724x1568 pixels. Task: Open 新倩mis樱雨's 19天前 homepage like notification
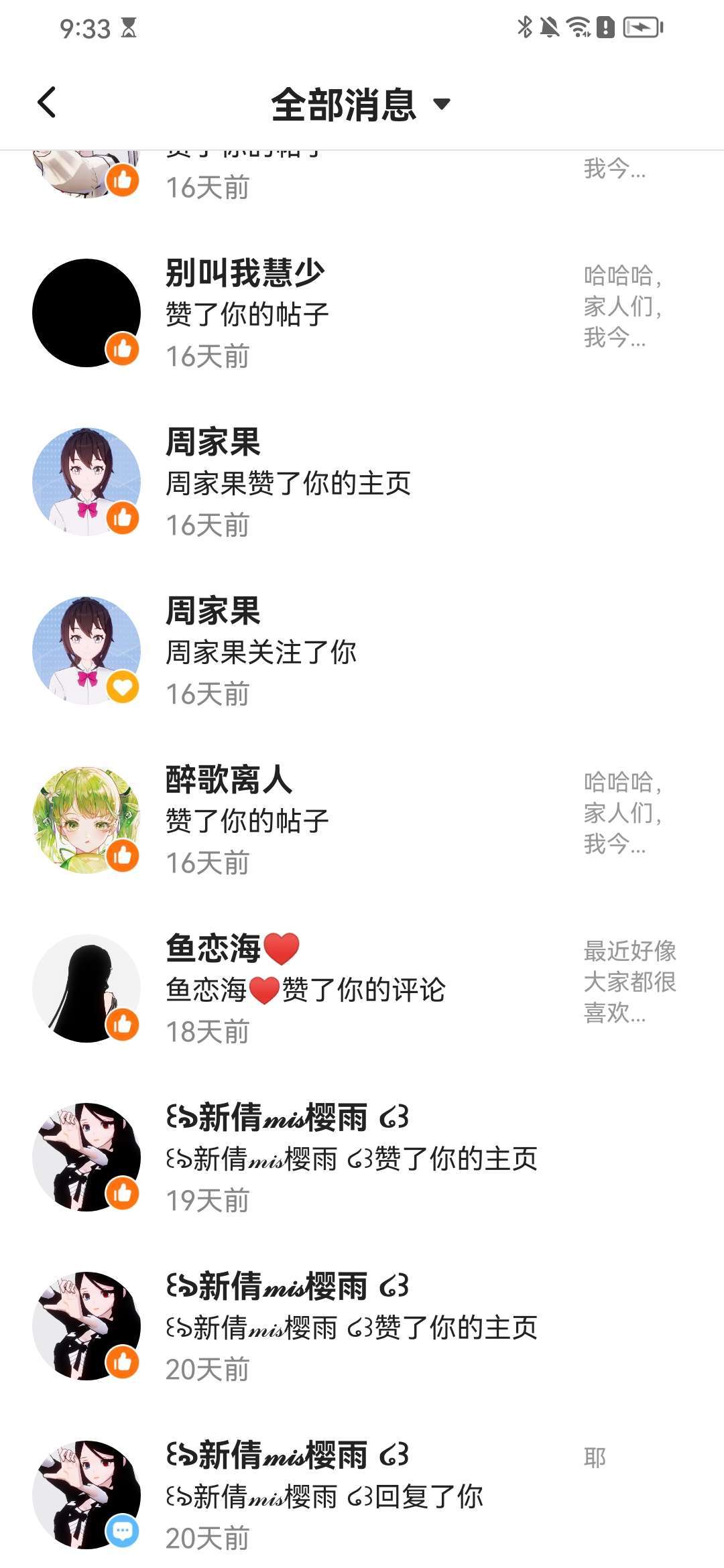[362, 1157]
